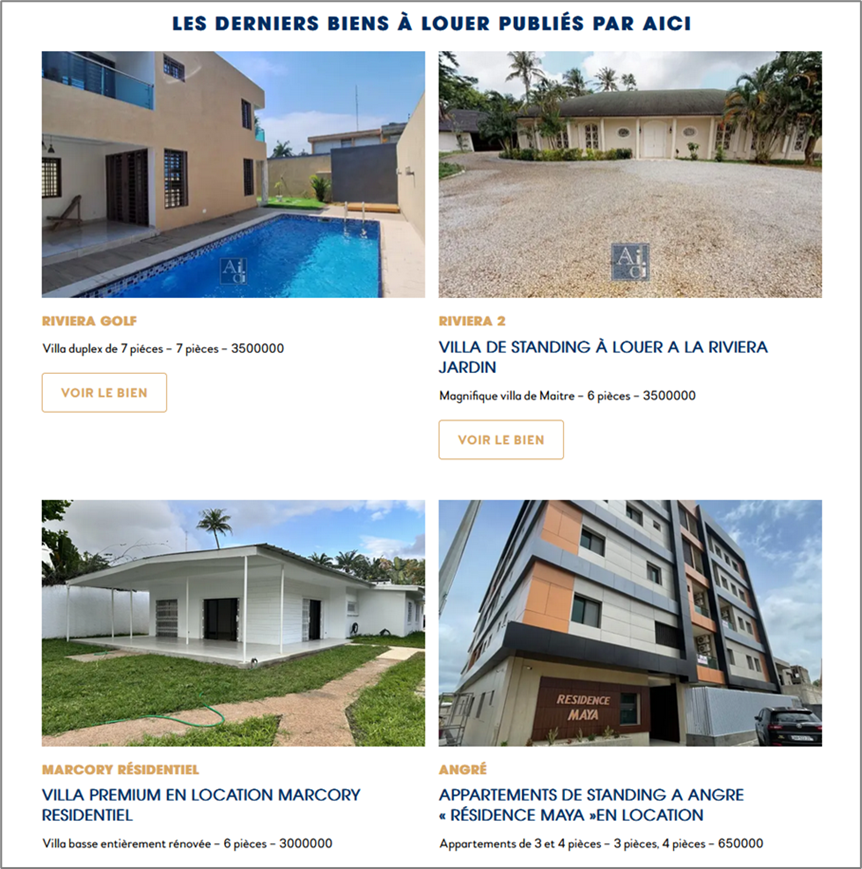The width and height of the screenshot is (862, 869).
Task: Open Villa de standing à louer Riviera Jardin title
Action: coord(603,357)
